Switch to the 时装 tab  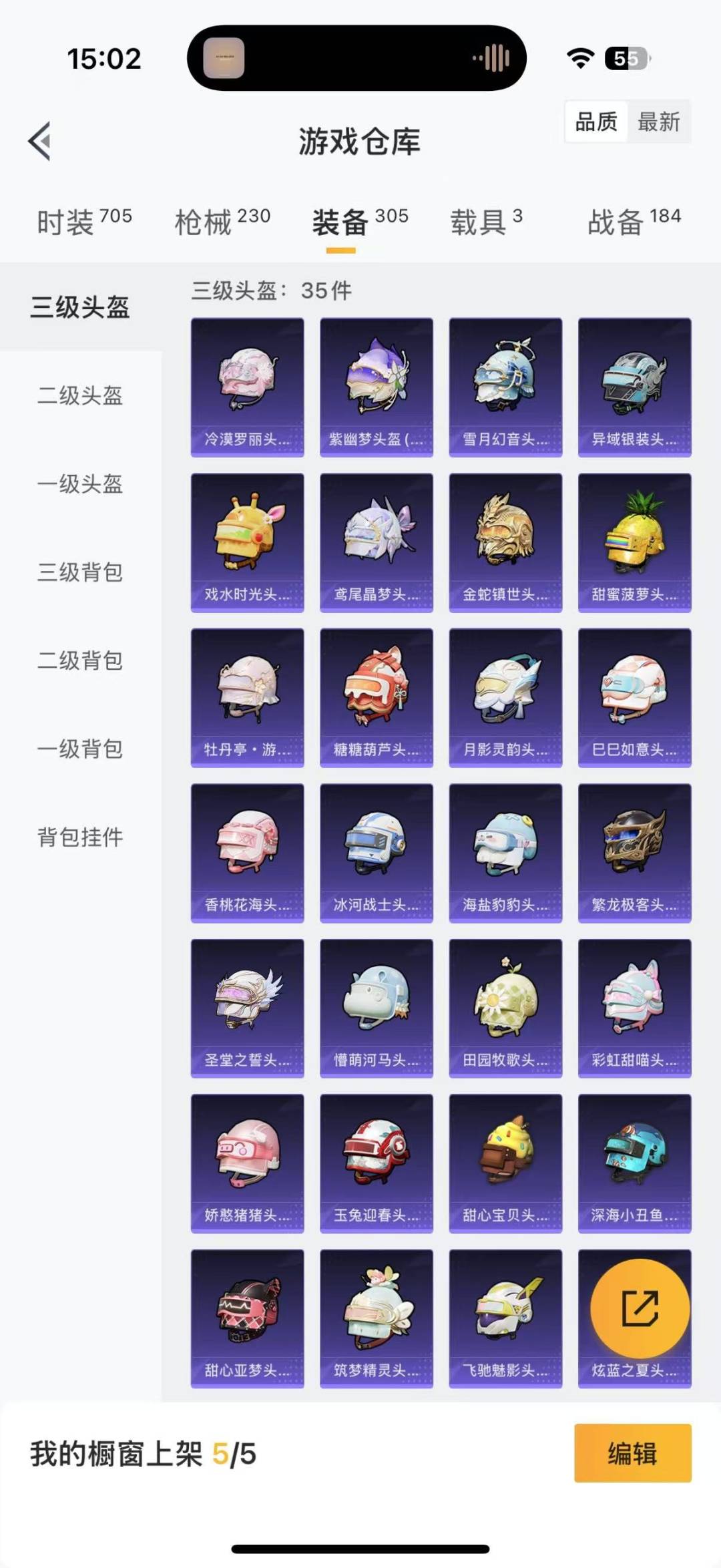pyautogui.click(x=83, y=222)
